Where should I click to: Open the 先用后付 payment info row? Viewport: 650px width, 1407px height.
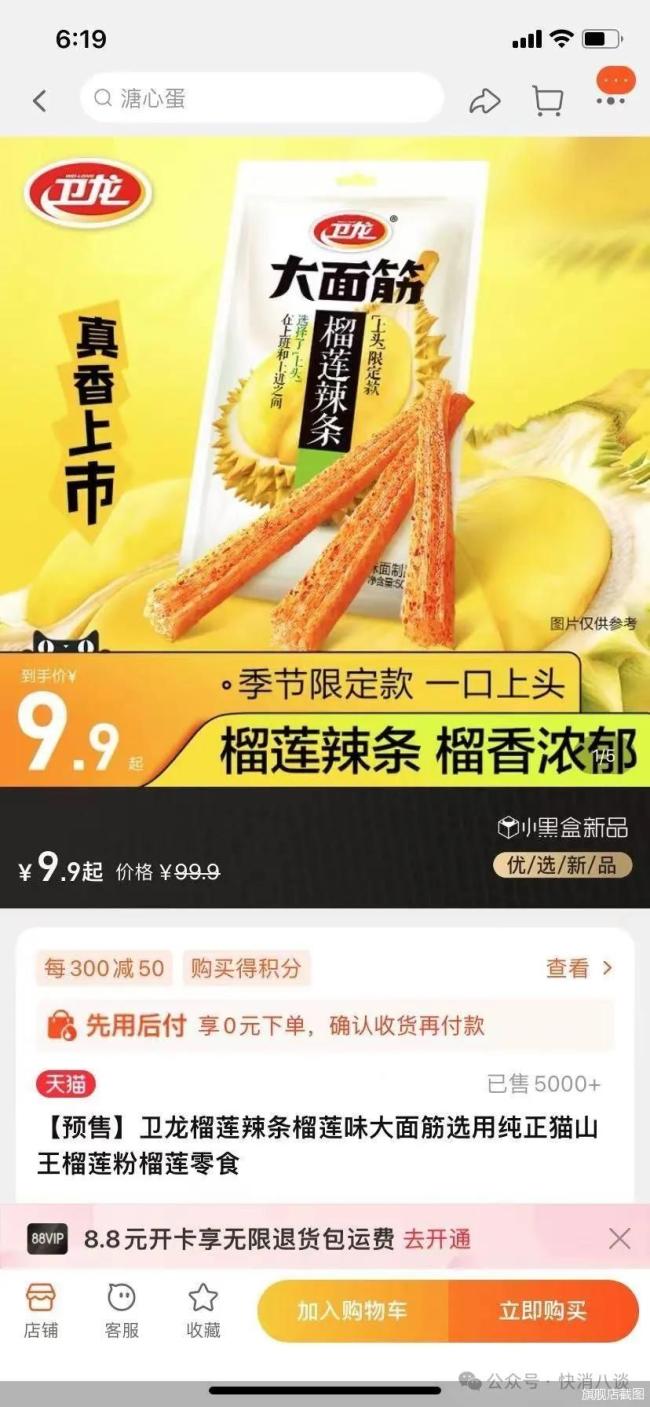(x=325, y=1025)
